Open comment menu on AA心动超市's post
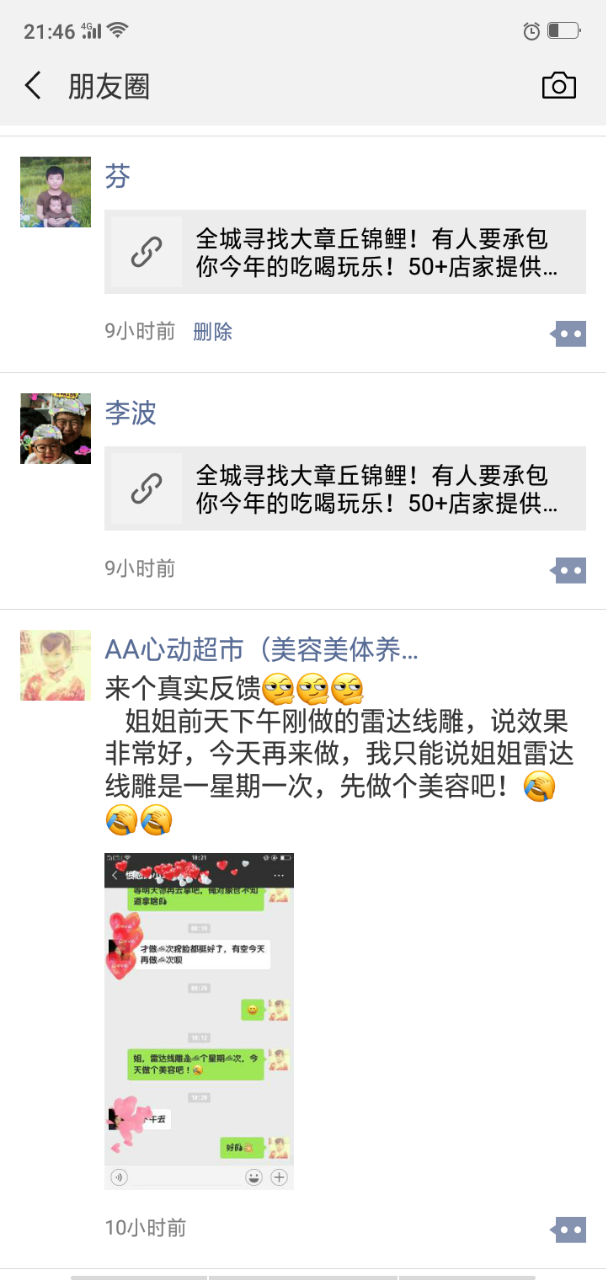The image size is (606, 1280). coord(569,1229)
